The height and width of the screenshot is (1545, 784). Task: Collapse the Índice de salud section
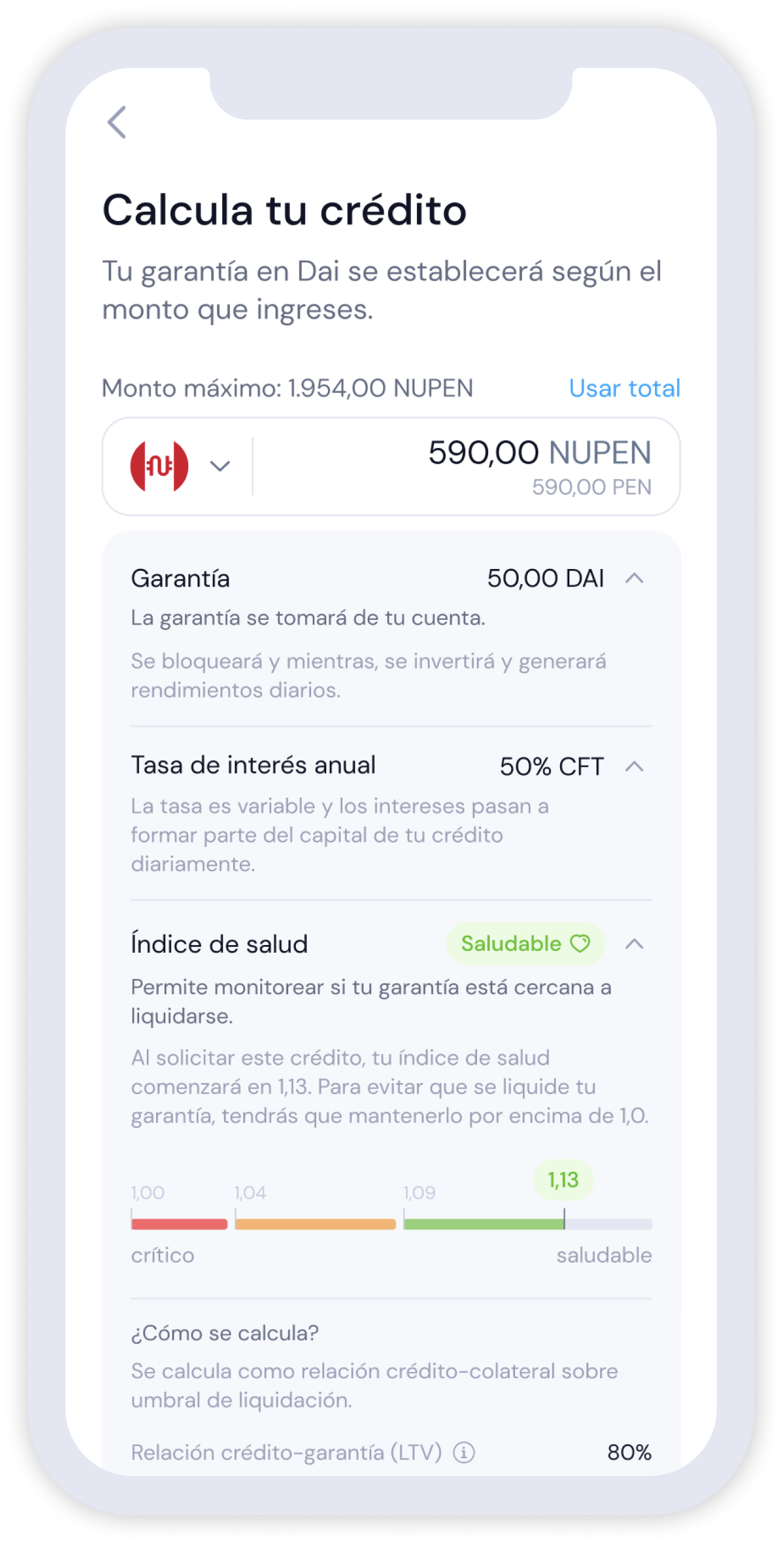(634, 944)
